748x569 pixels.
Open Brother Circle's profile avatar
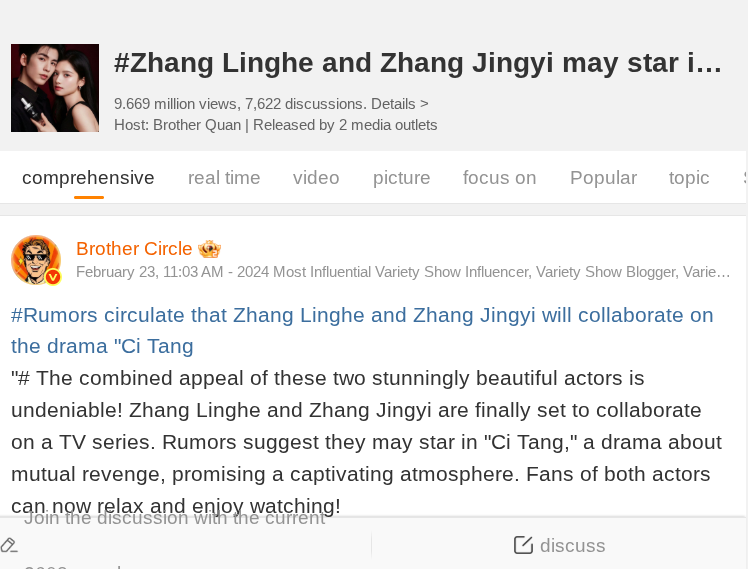coord(36,260)
